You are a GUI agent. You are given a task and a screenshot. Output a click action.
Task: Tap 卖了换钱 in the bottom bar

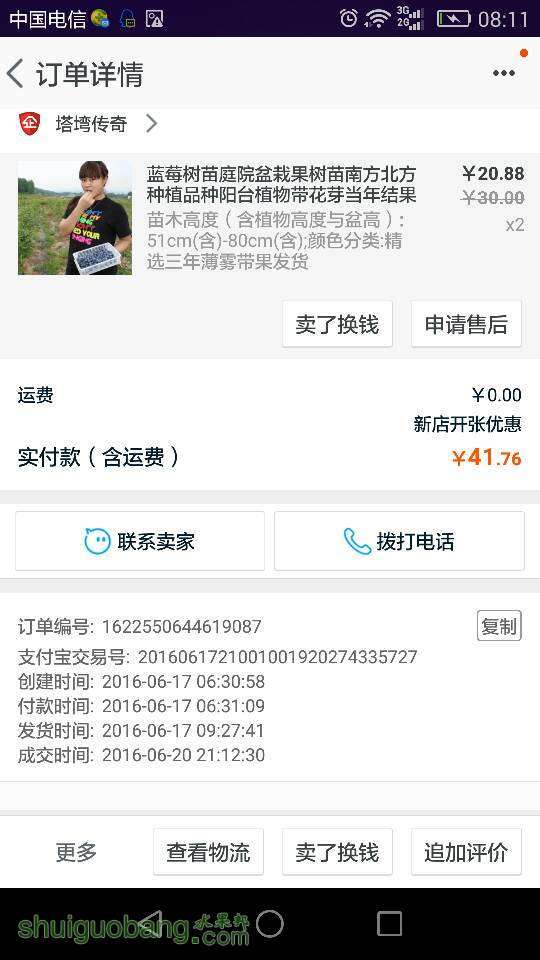337,852
